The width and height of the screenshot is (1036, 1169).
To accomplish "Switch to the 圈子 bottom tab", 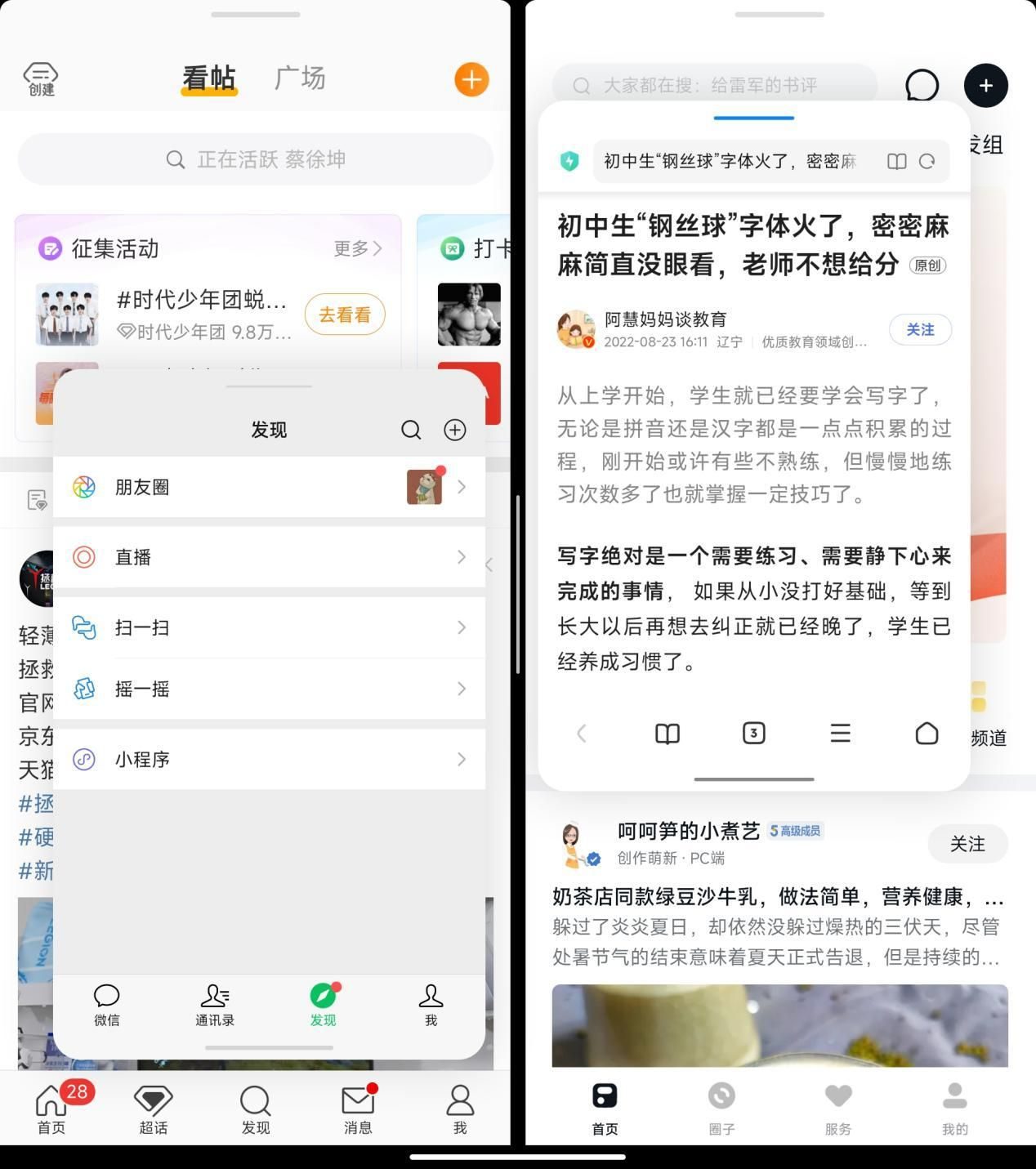I will pyautogui.click(x=721, y=1108).
